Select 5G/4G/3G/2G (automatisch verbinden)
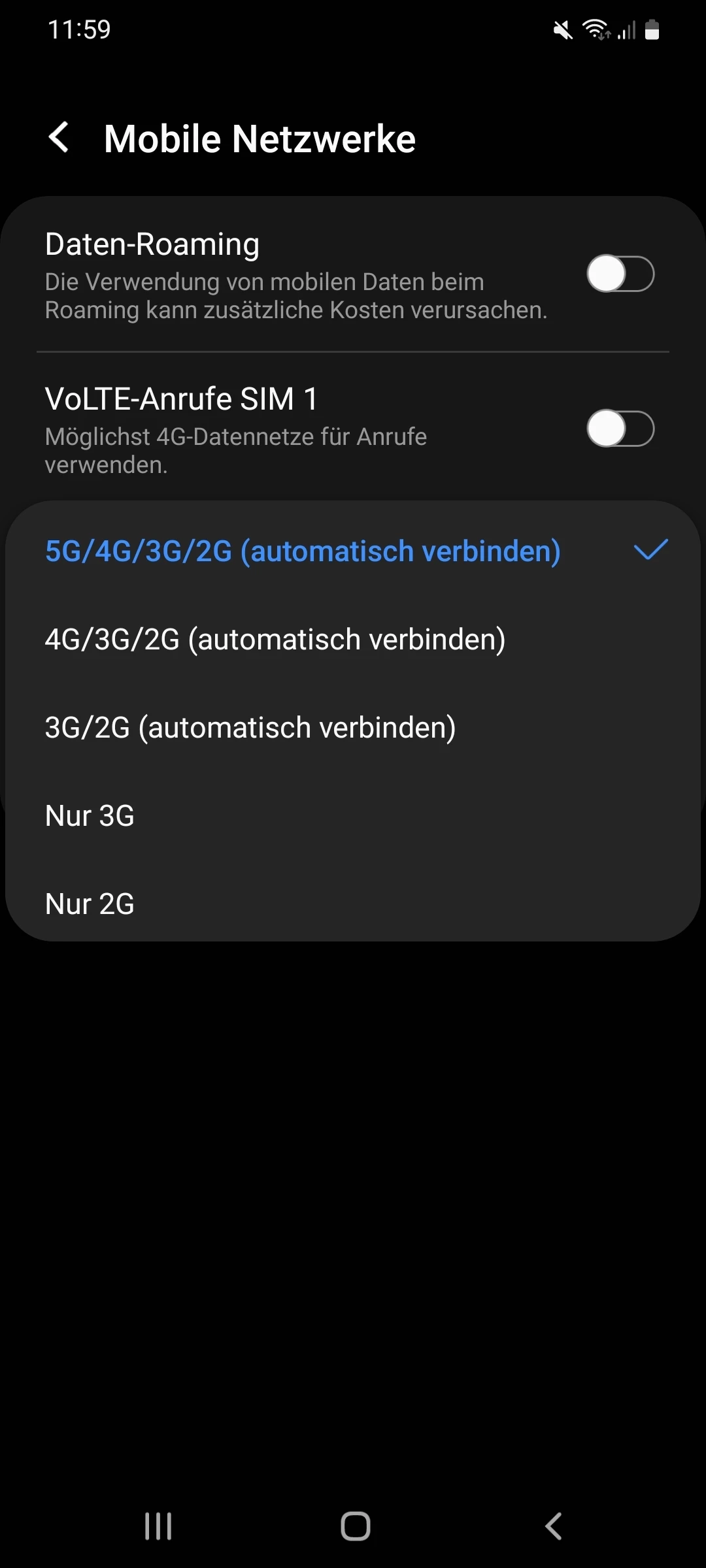 pyautogui.click(x=303, y=551)
